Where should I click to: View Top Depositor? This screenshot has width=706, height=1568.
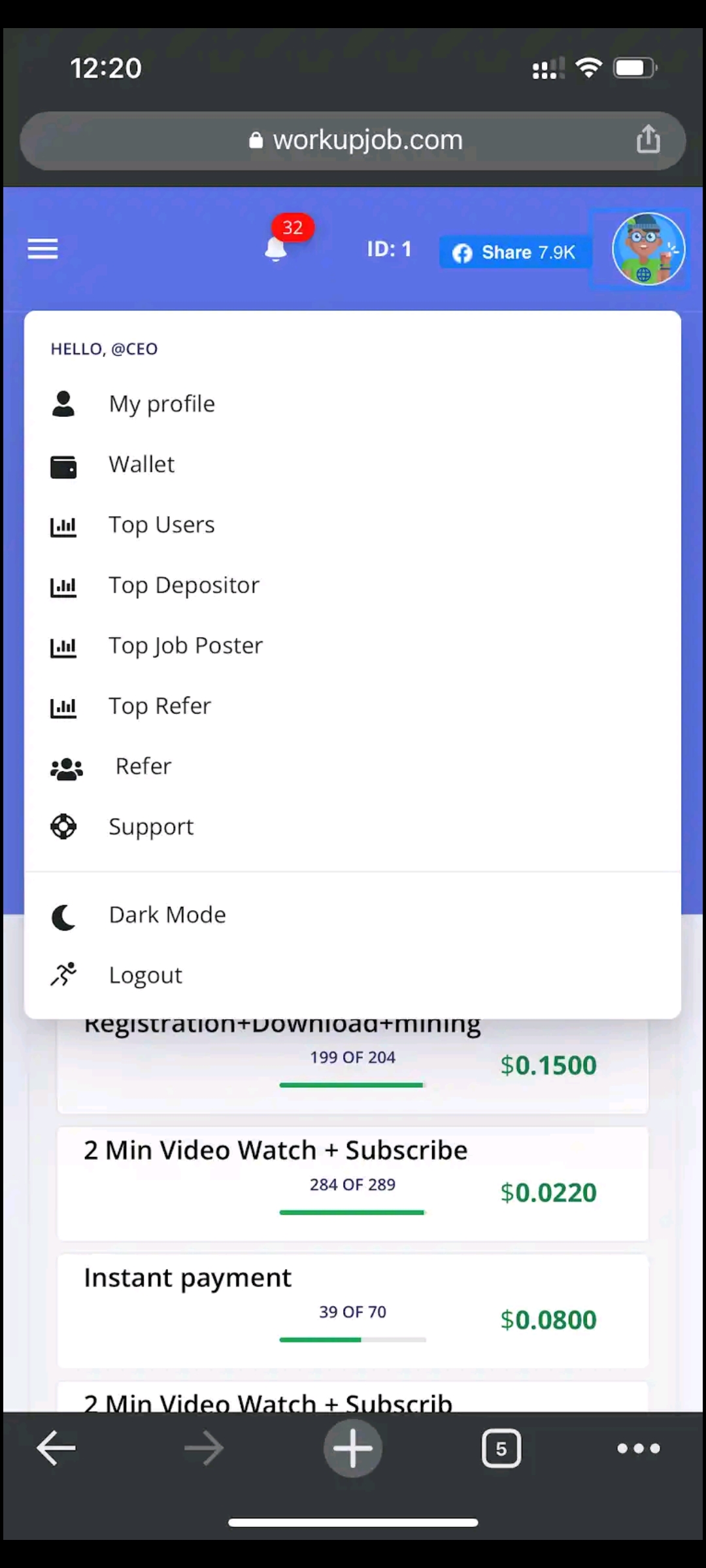[352, 585]
